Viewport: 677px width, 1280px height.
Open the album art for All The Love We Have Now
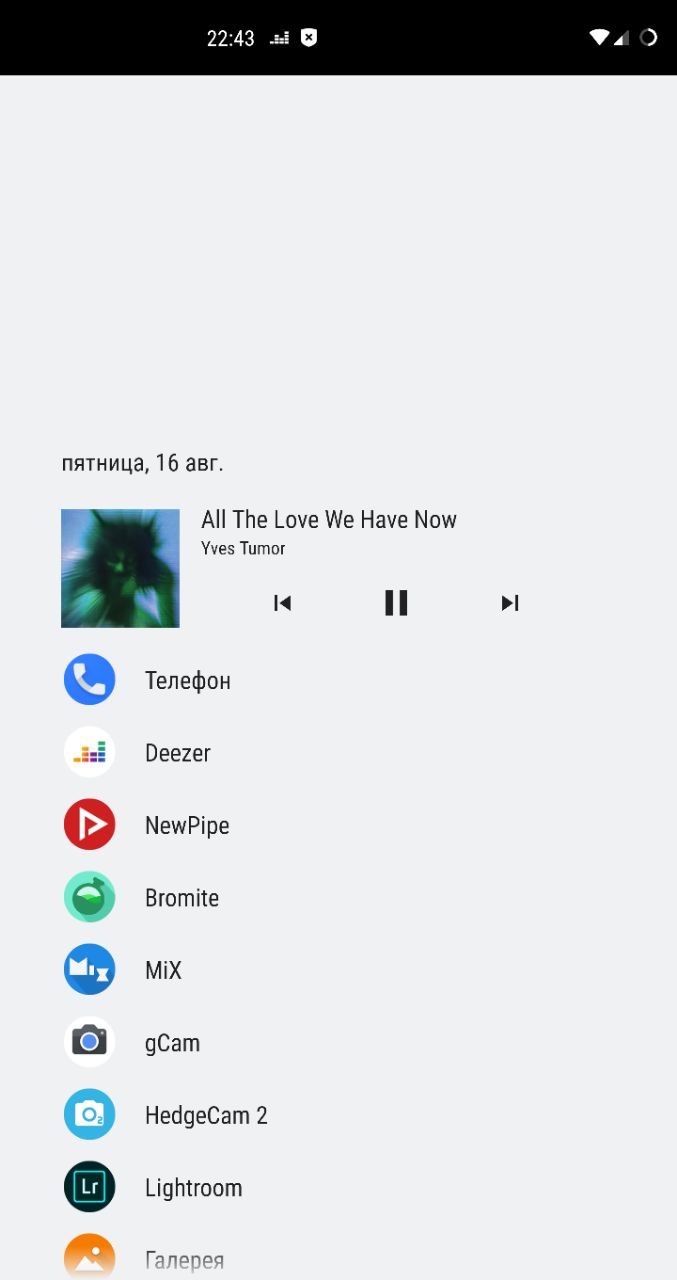coord(120,568)
